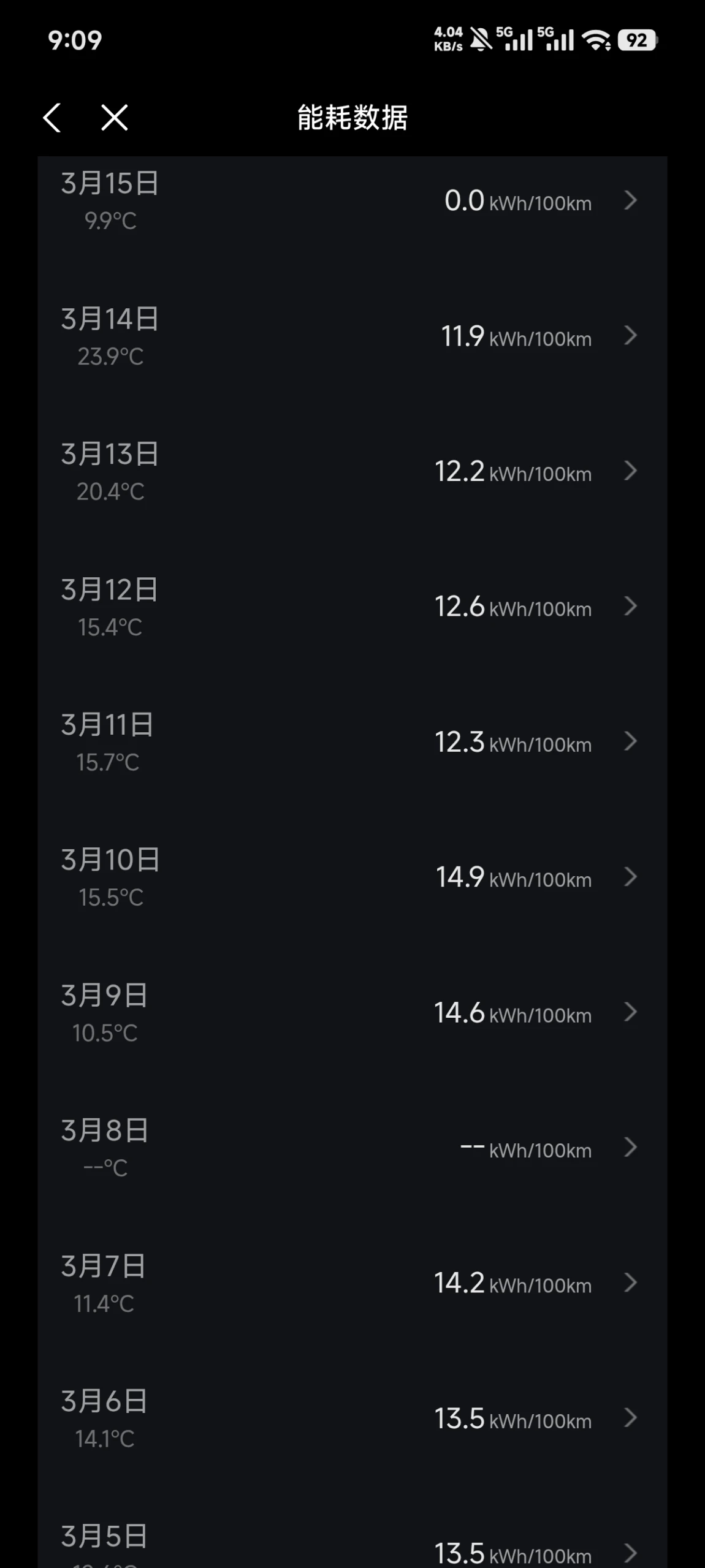View details for 3月14日
Viewport: 705px width, 1568px height.
[352, 336]
